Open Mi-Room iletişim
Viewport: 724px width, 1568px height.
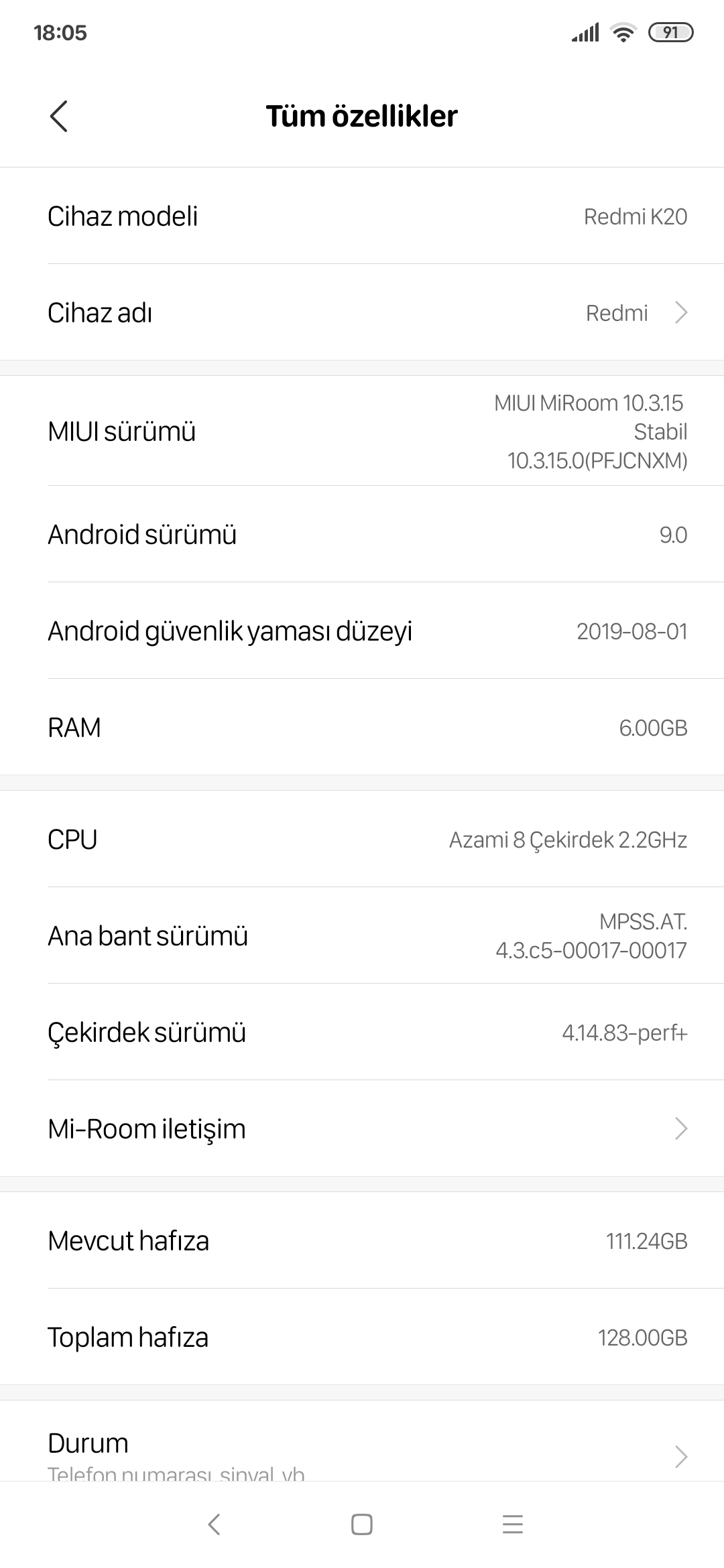click(362, 1128)
